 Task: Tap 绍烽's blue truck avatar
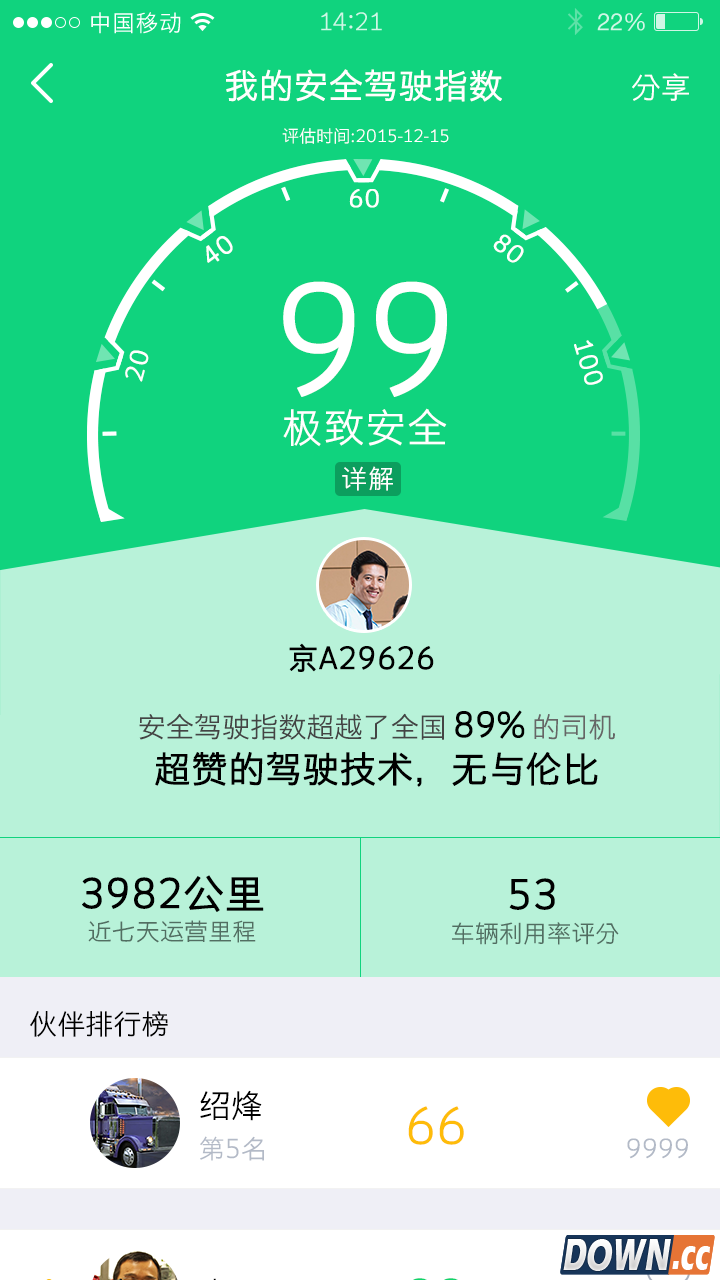pos(134,1122)
